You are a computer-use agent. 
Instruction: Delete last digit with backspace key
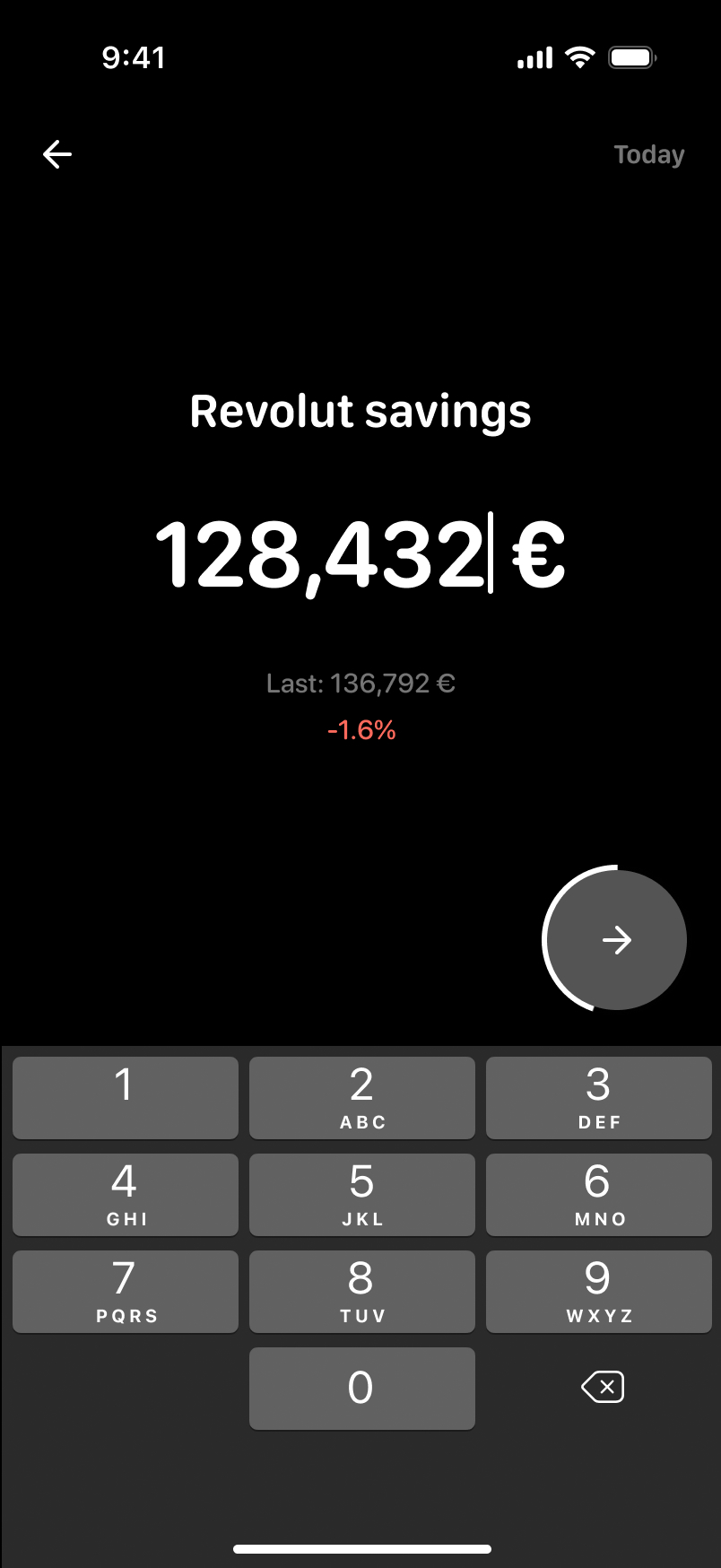pos(603,1388)
